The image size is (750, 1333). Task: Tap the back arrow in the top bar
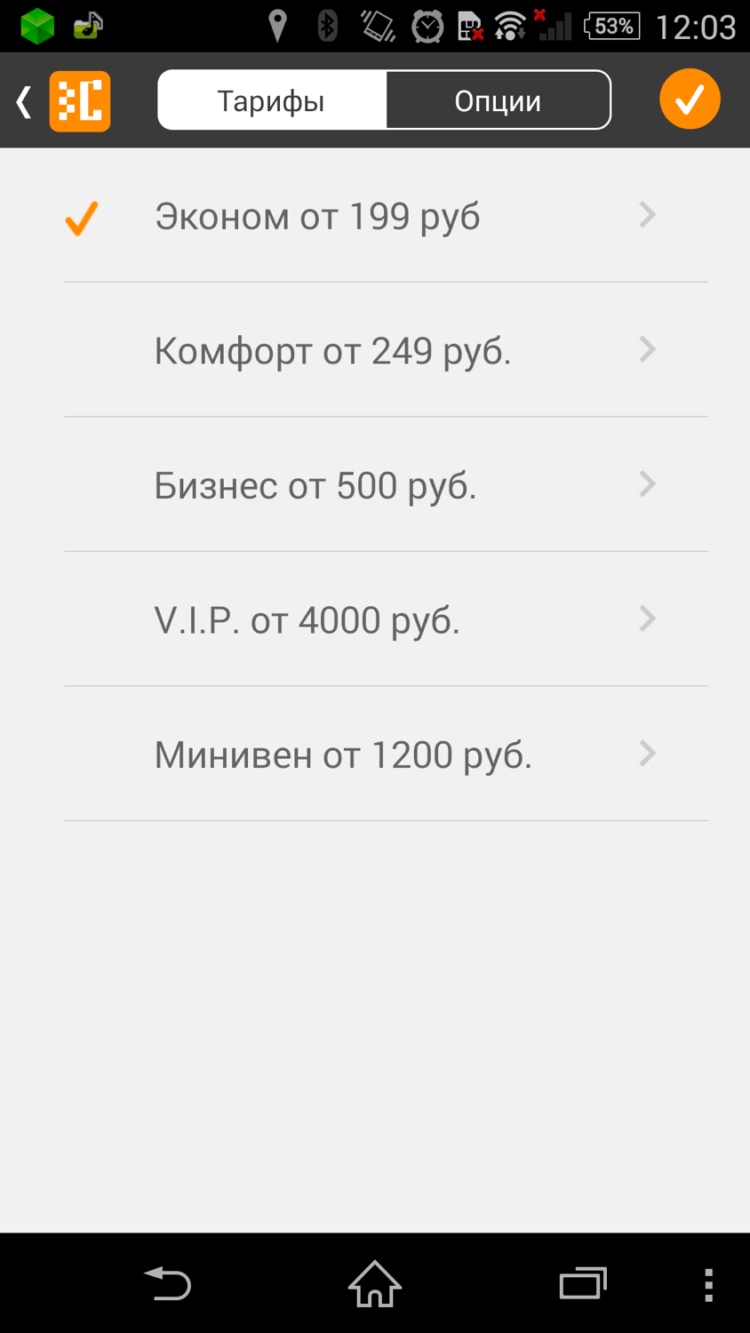22,100
